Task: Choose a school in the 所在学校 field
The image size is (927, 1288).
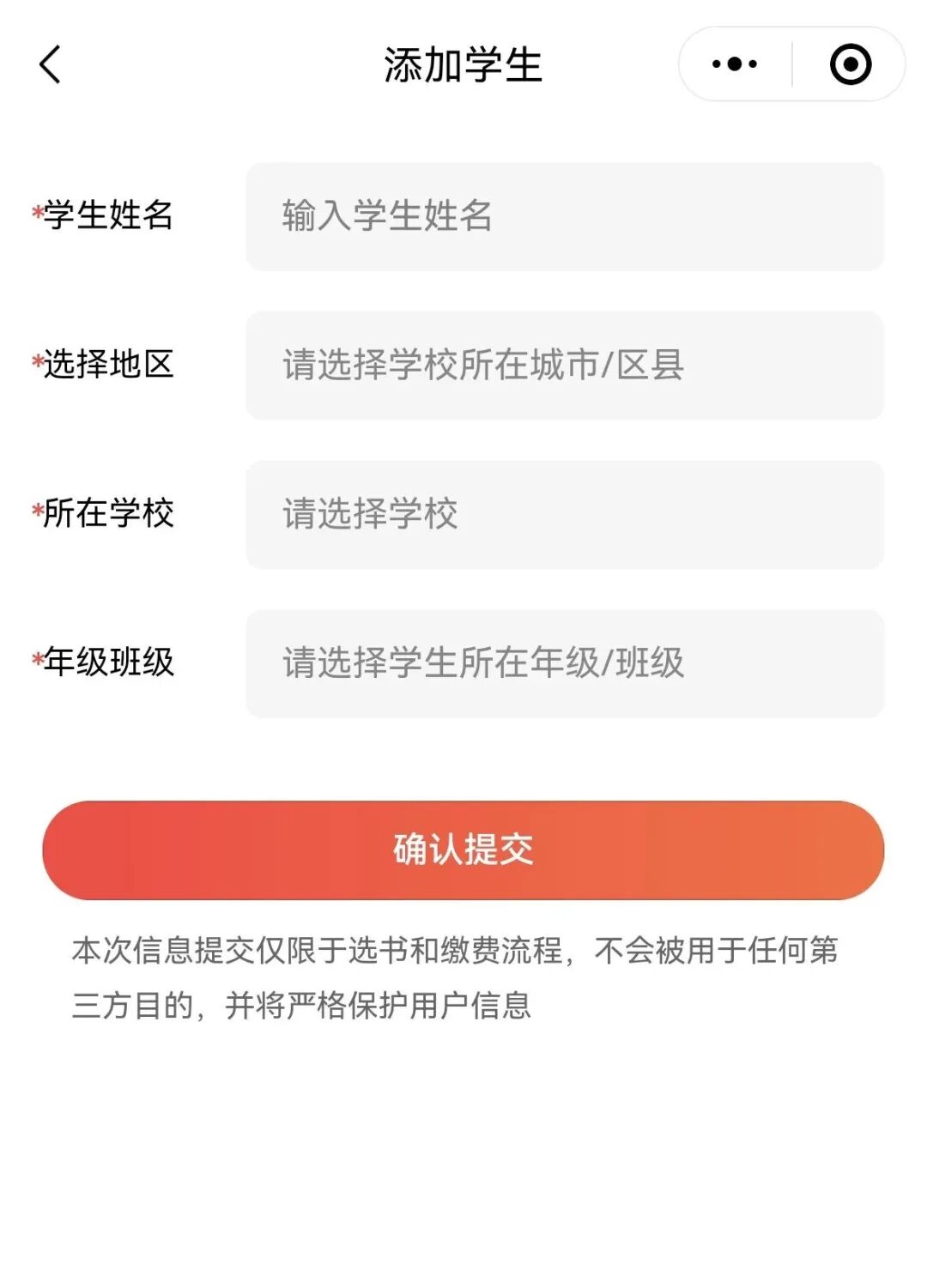Action: coord(564,515)
